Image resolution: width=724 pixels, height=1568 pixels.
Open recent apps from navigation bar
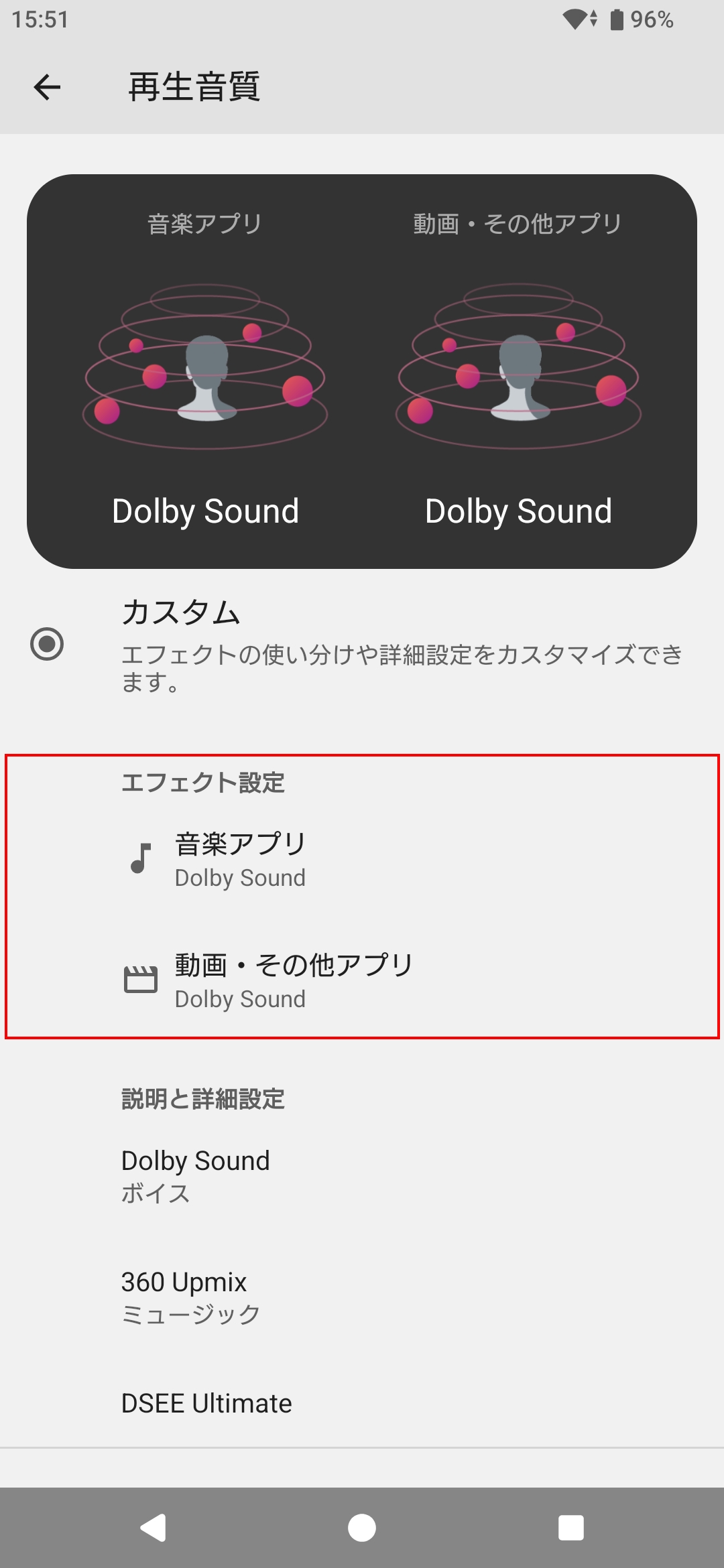point(570,1528)
